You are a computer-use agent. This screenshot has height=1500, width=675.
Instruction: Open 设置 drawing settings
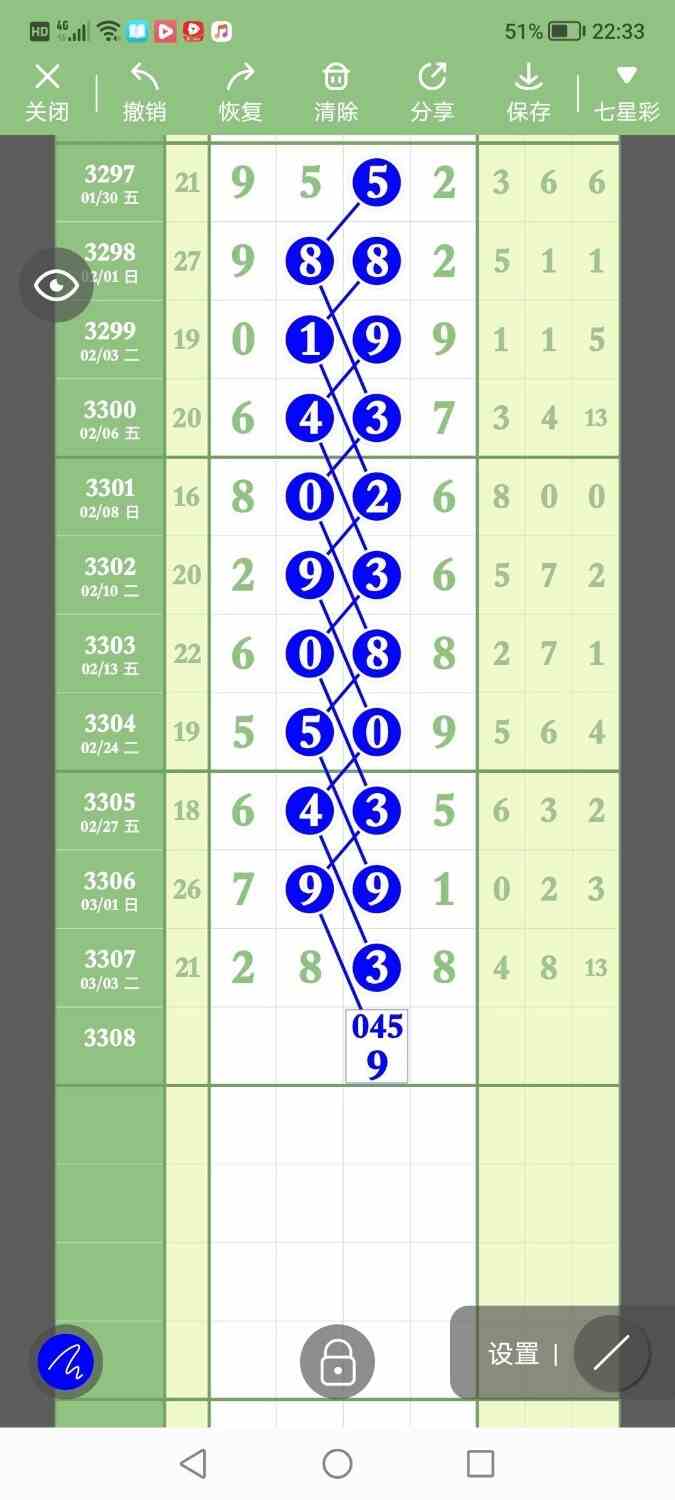pos(513,1354)
